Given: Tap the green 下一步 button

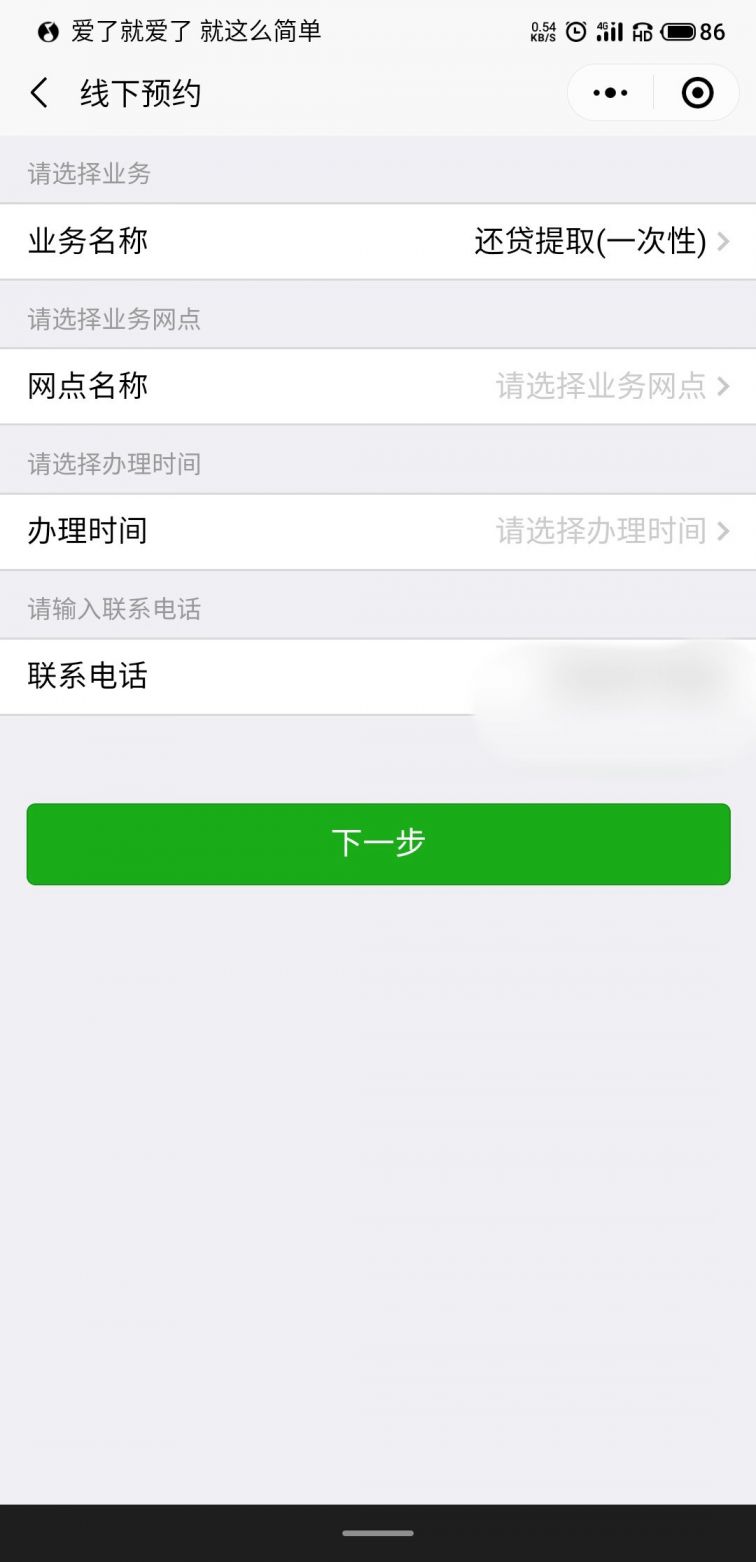Looking at the screenshot, I should pos(378,843).
